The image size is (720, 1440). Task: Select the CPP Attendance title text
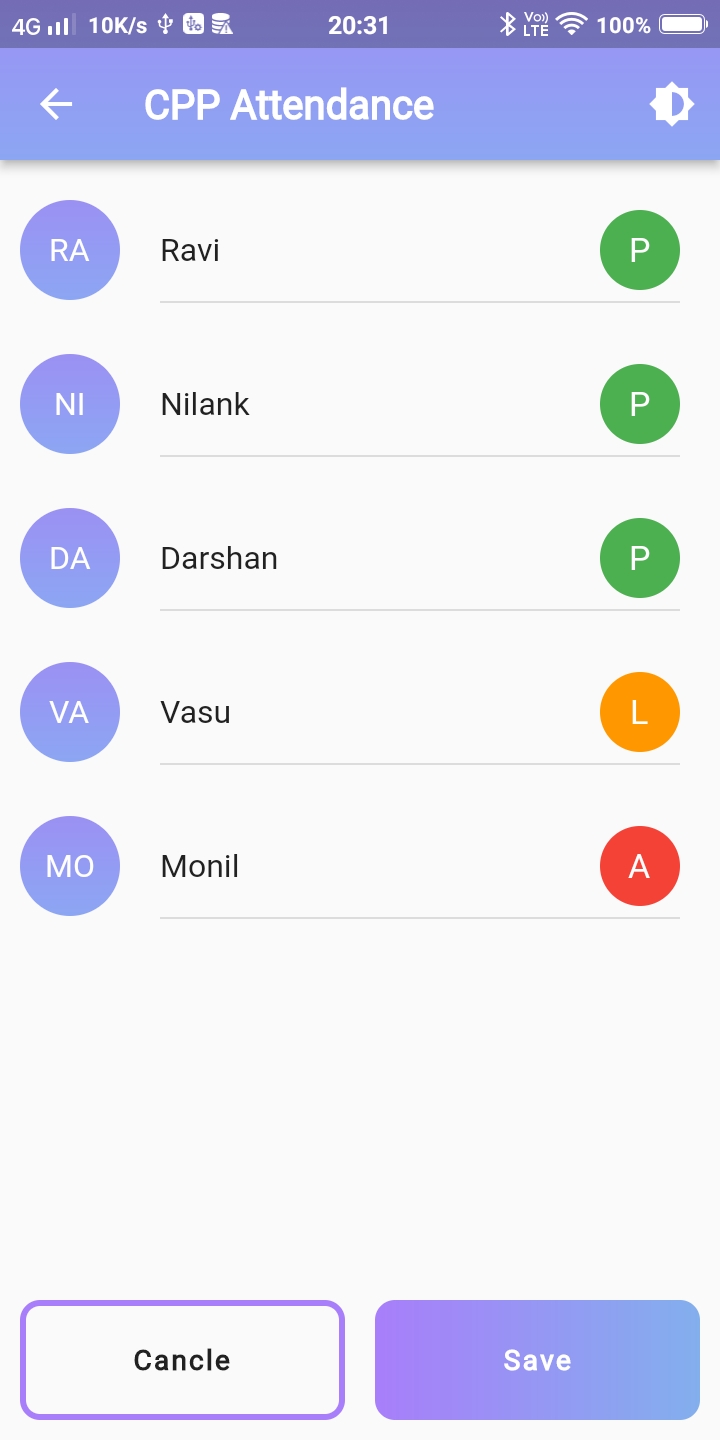tap(288, 103)
